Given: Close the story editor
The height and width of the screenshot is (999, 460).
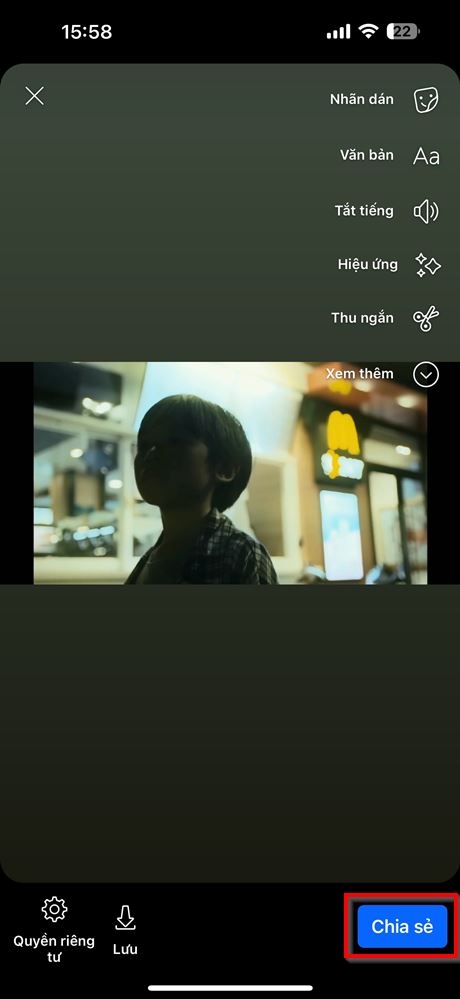Looking at the screenshot, I should pos(34,96).
